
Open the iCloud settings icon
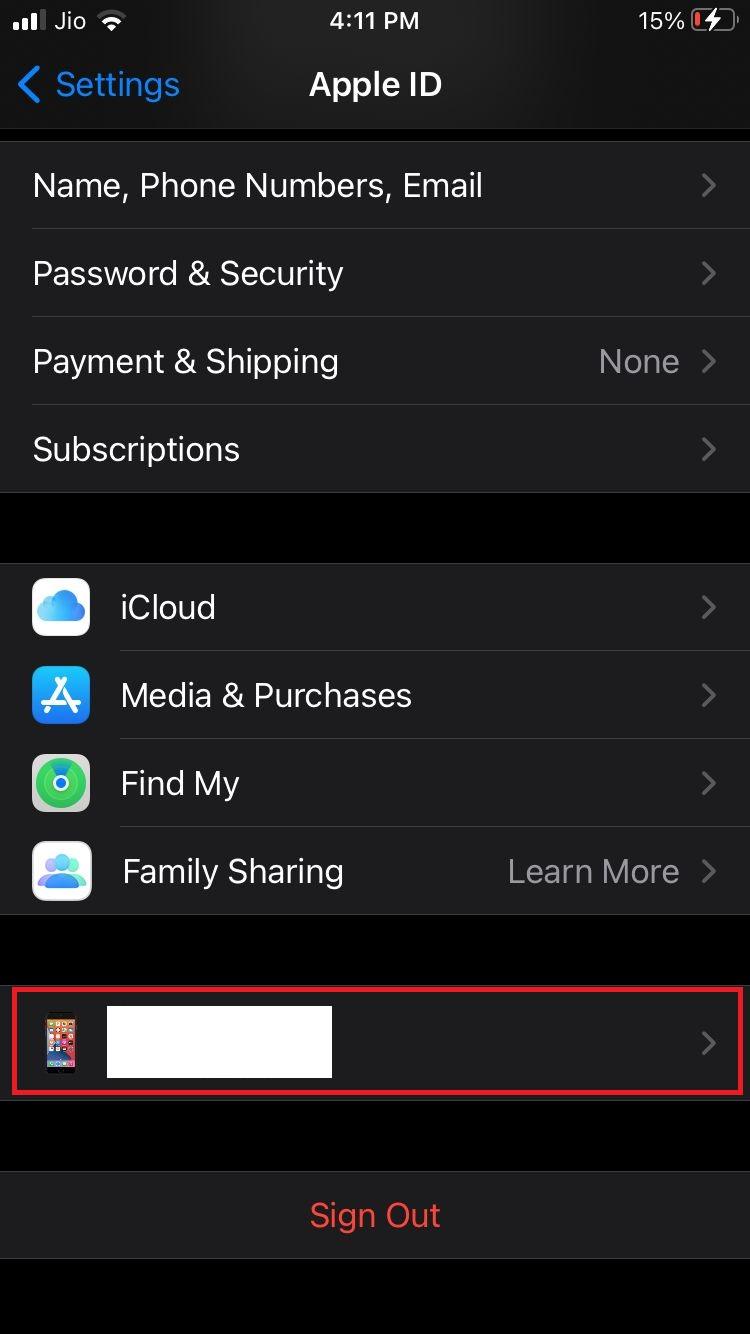coord(61,607)
